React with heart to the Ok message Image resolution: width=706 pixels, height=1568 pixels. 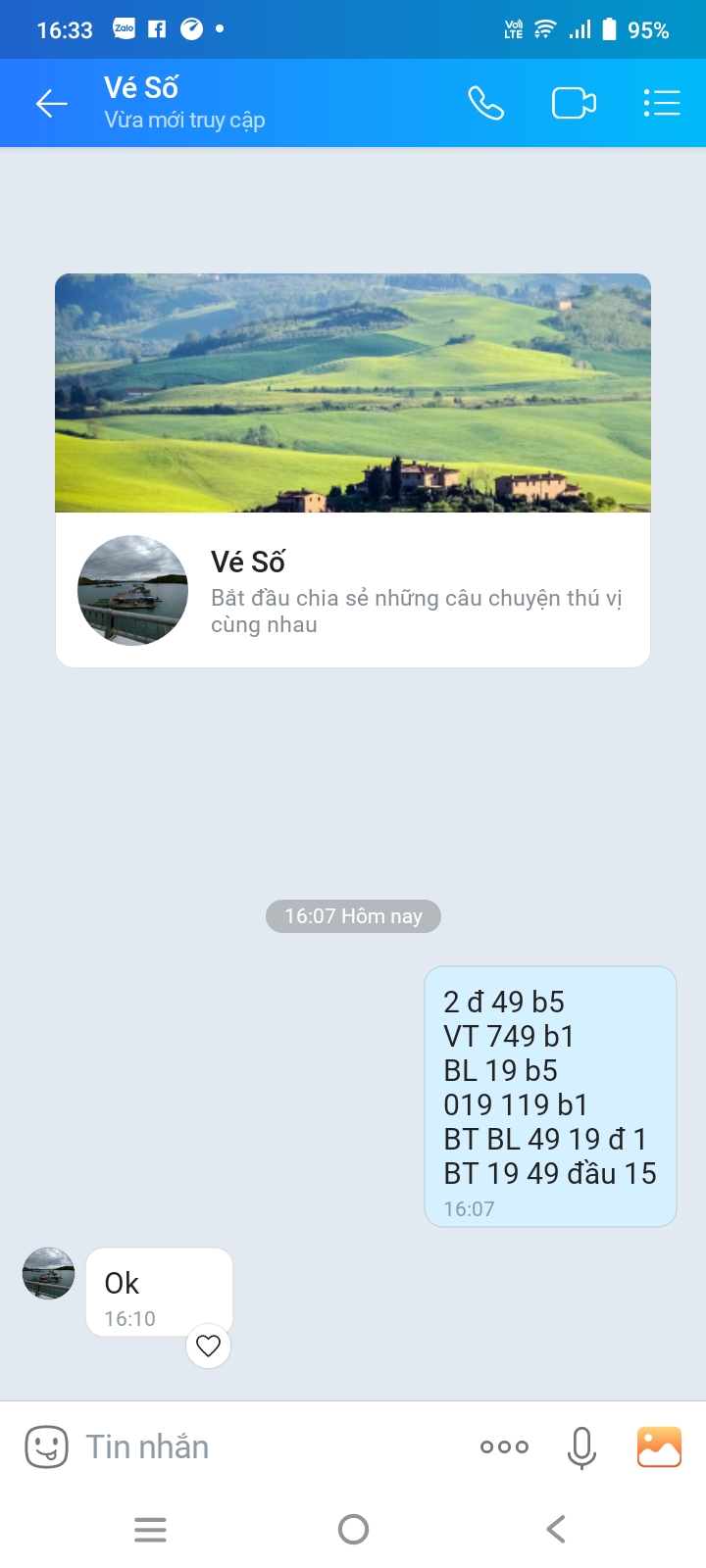point(208,1347)
